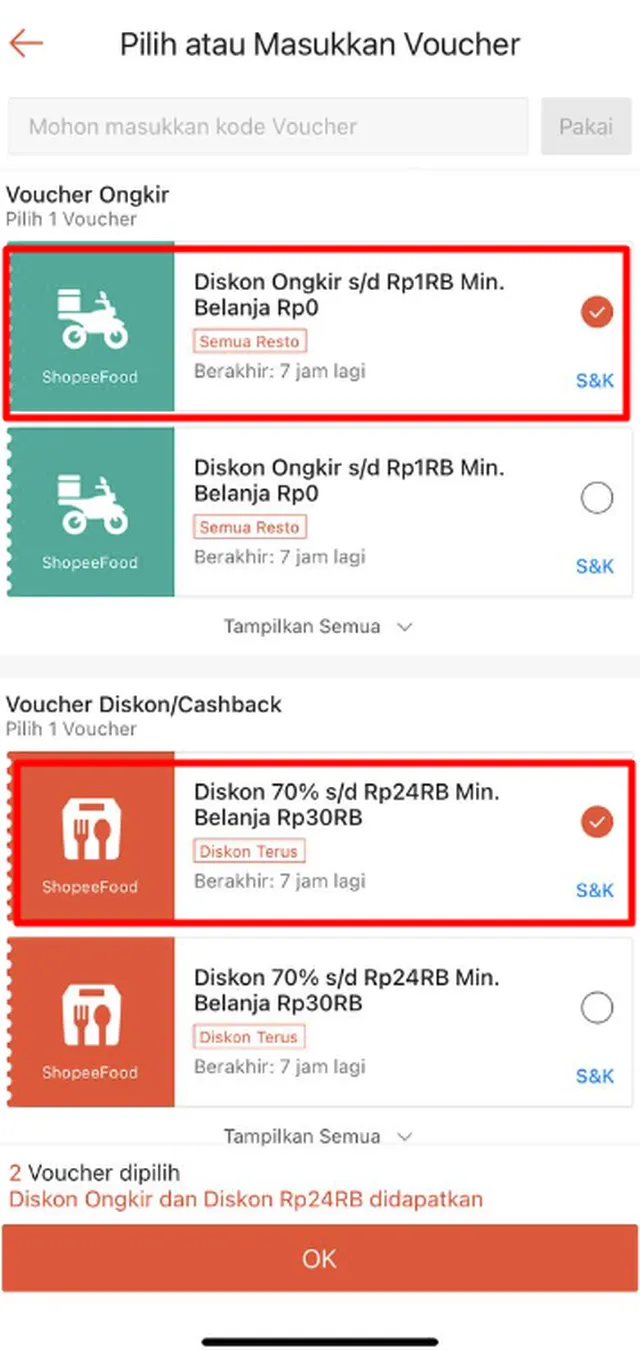
Task: Expand Tampilkan Semua under Voucher Ongkir
Action: pos(318,627)
